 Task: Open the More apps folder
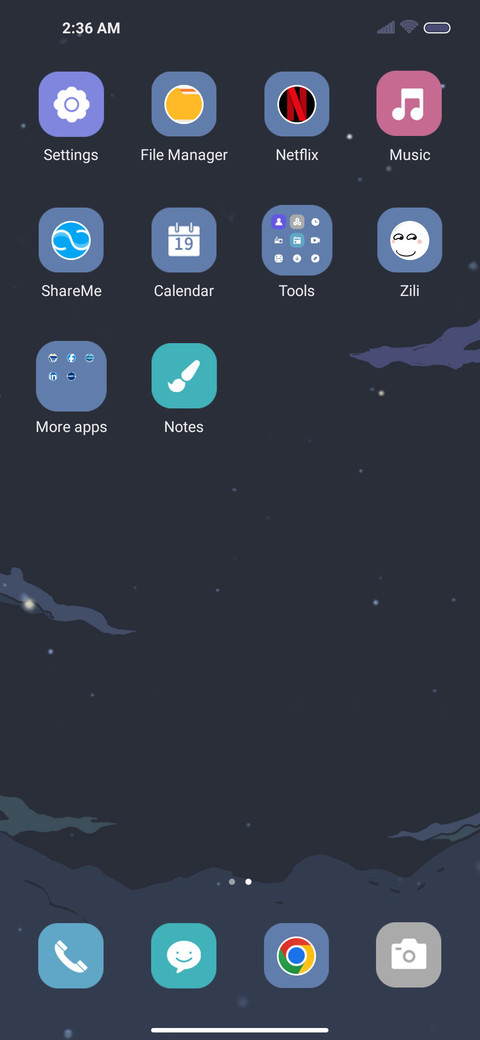pos(71,376)
